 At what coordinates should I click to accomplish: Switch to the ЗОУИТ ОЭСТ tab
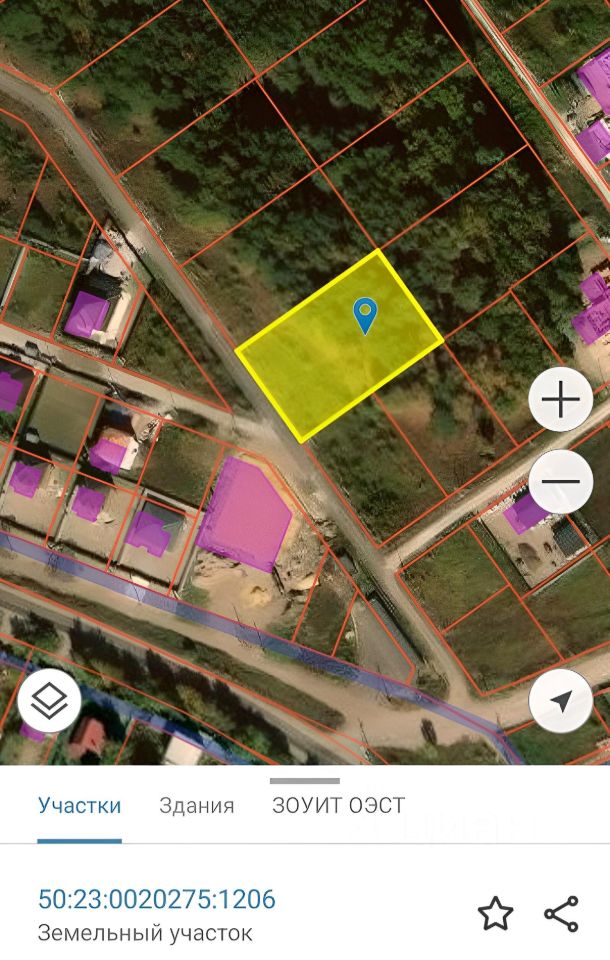click(338, 806)
